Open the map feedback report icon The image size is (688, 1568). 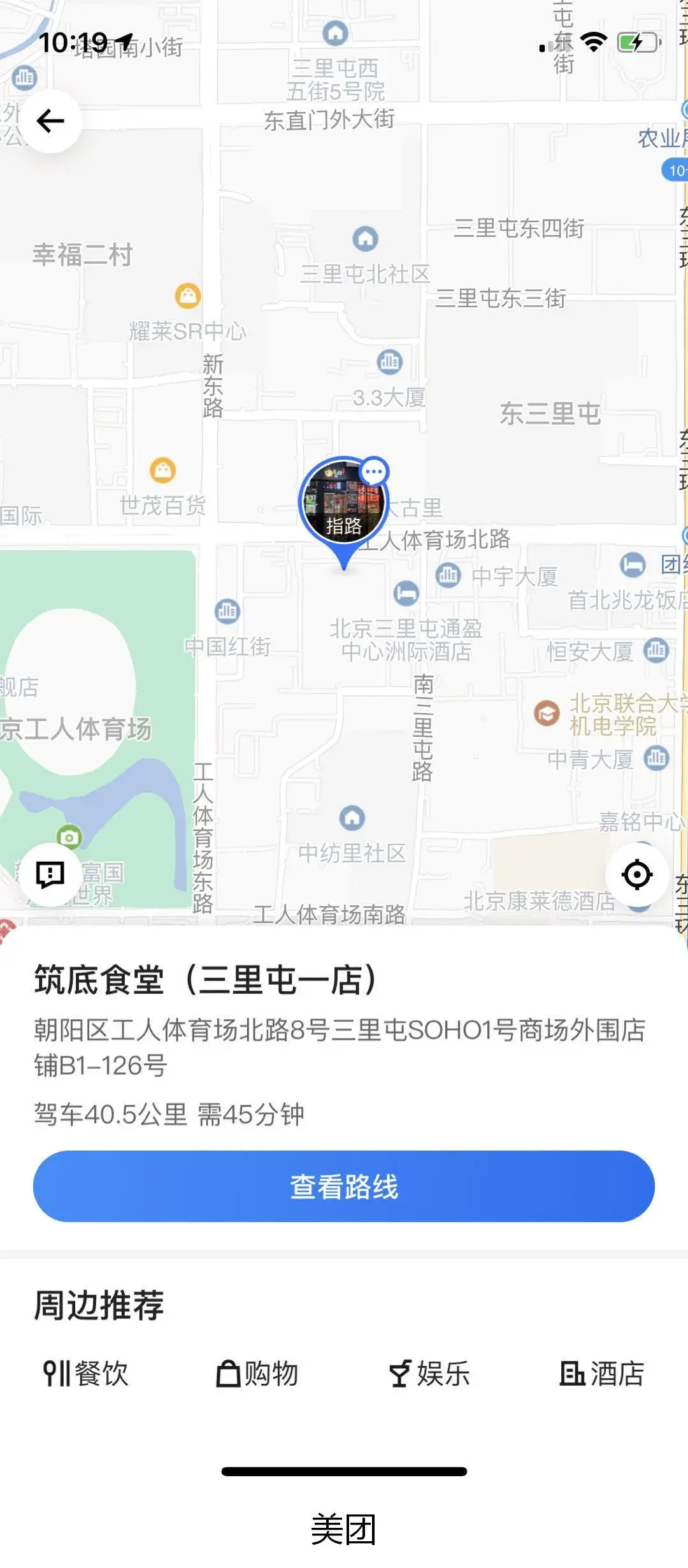[x=50, y=874]
